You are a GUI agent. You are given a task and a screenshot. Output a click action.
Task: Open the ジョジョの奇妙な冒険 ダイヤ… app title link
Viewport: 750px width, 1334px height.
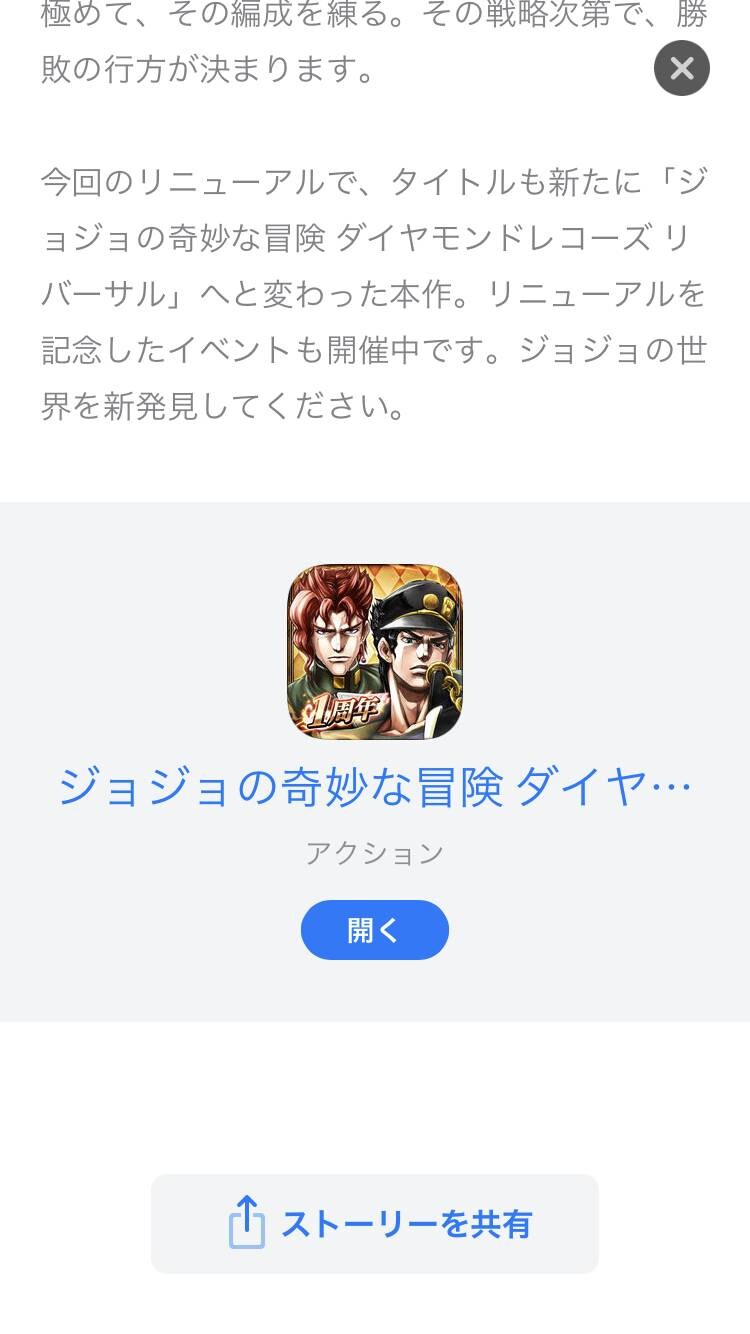coord(375,788)
